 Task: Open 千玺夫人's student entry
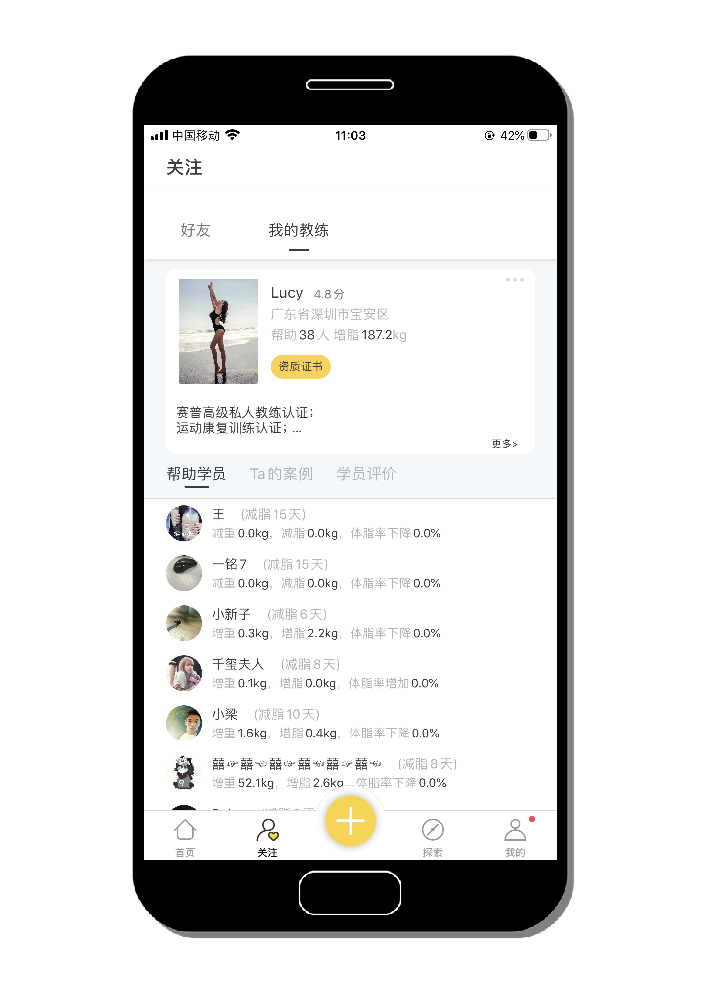tap(326, 673)
